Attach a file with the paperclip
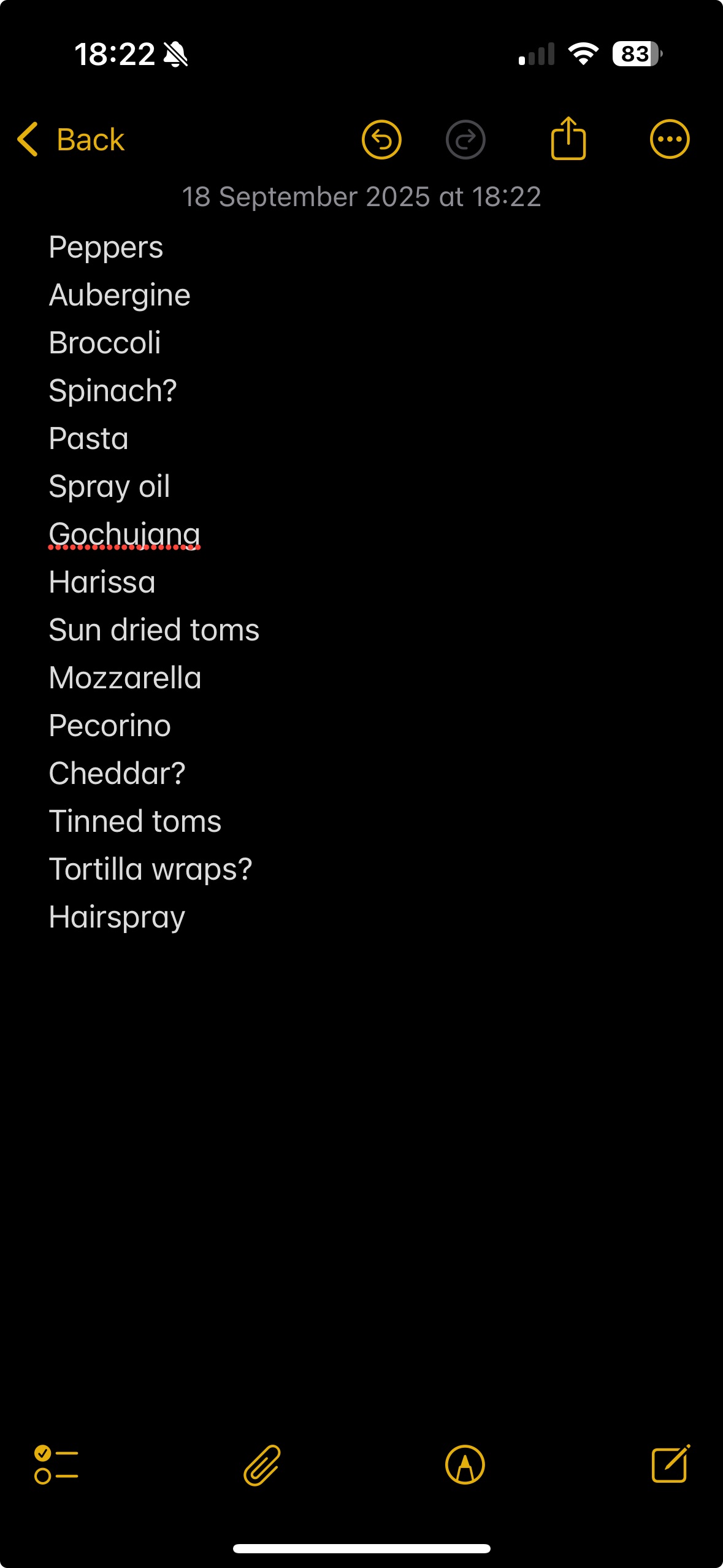The height and width of the screenshot is (1568, 723). [x=262, y=1465]
